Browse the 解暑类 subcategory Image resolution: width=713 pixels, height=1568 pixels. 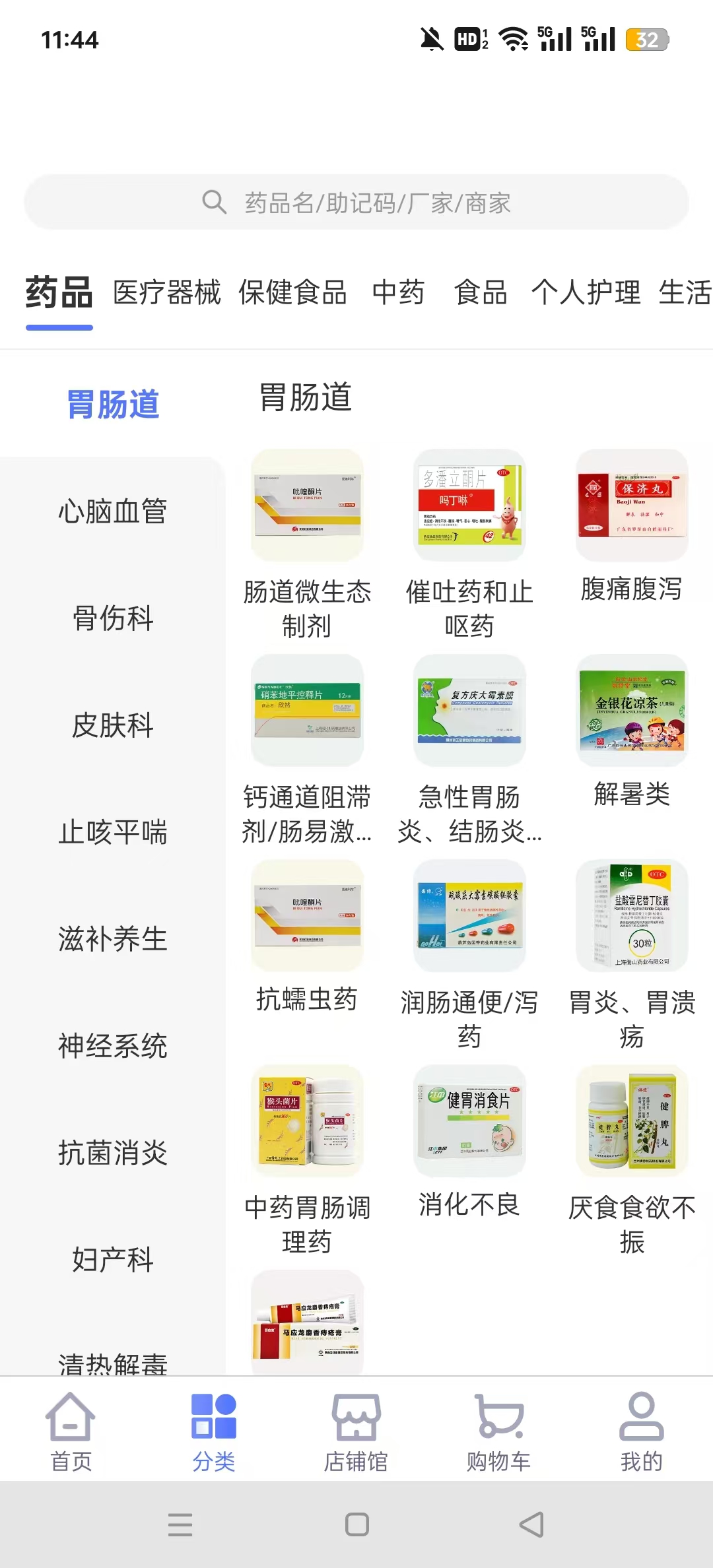tap(632, 731)
